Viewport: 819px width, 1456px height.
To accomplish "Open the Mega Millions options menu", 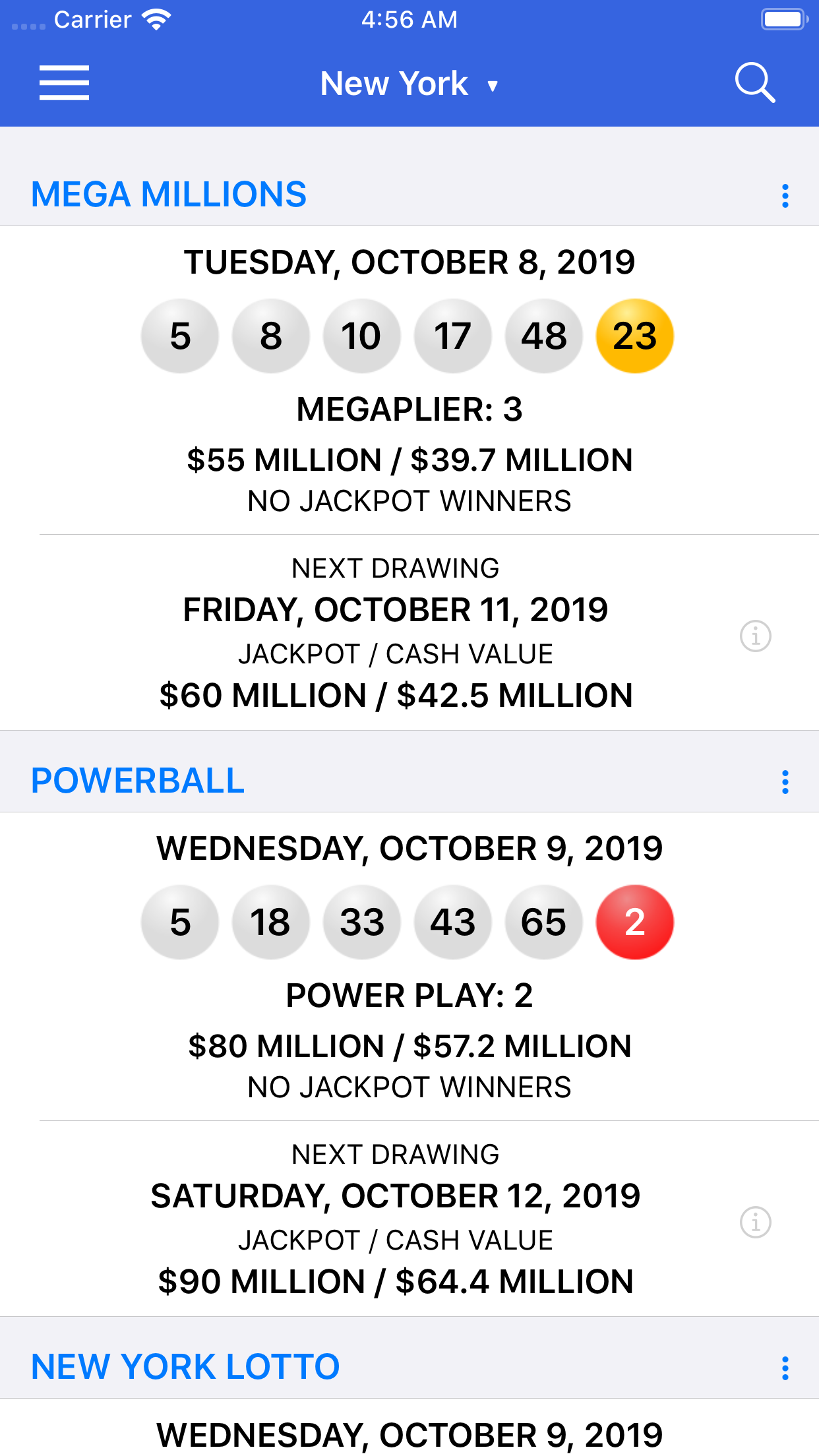I will click(785, 195).
